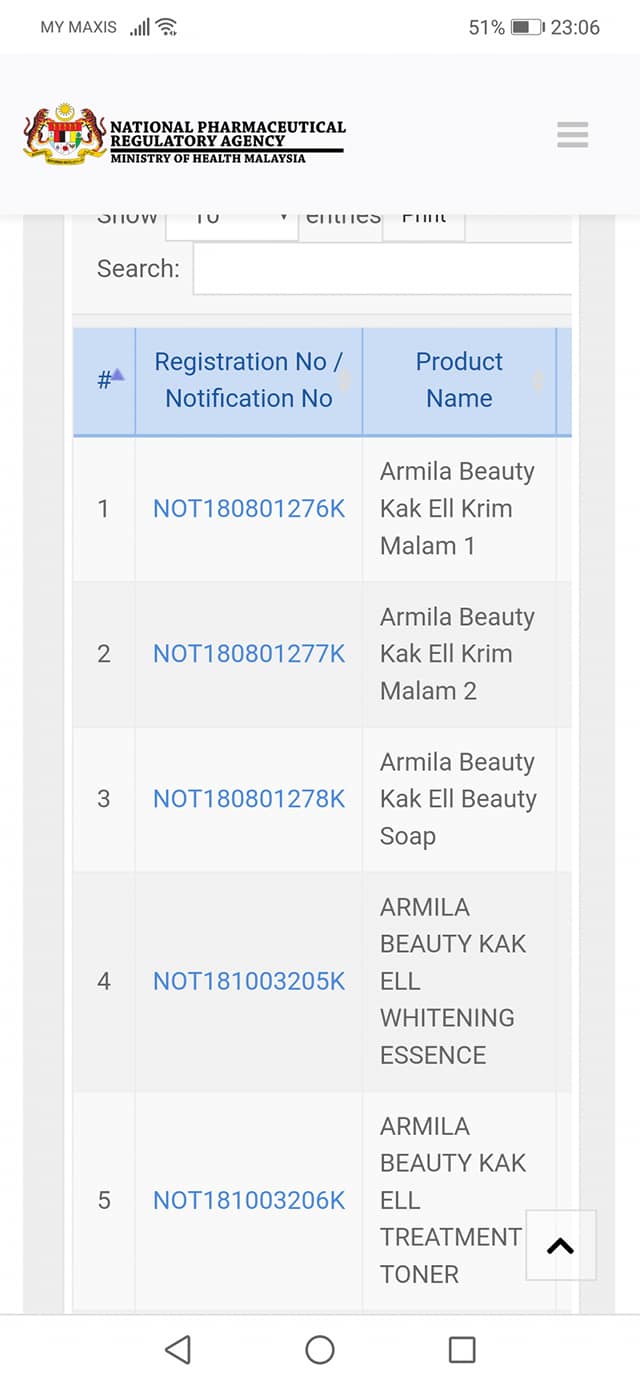640x1386 pixels.
Task: Open notification link NOT181003206K
Action: pyautogui.click(x=249, y=1200)
